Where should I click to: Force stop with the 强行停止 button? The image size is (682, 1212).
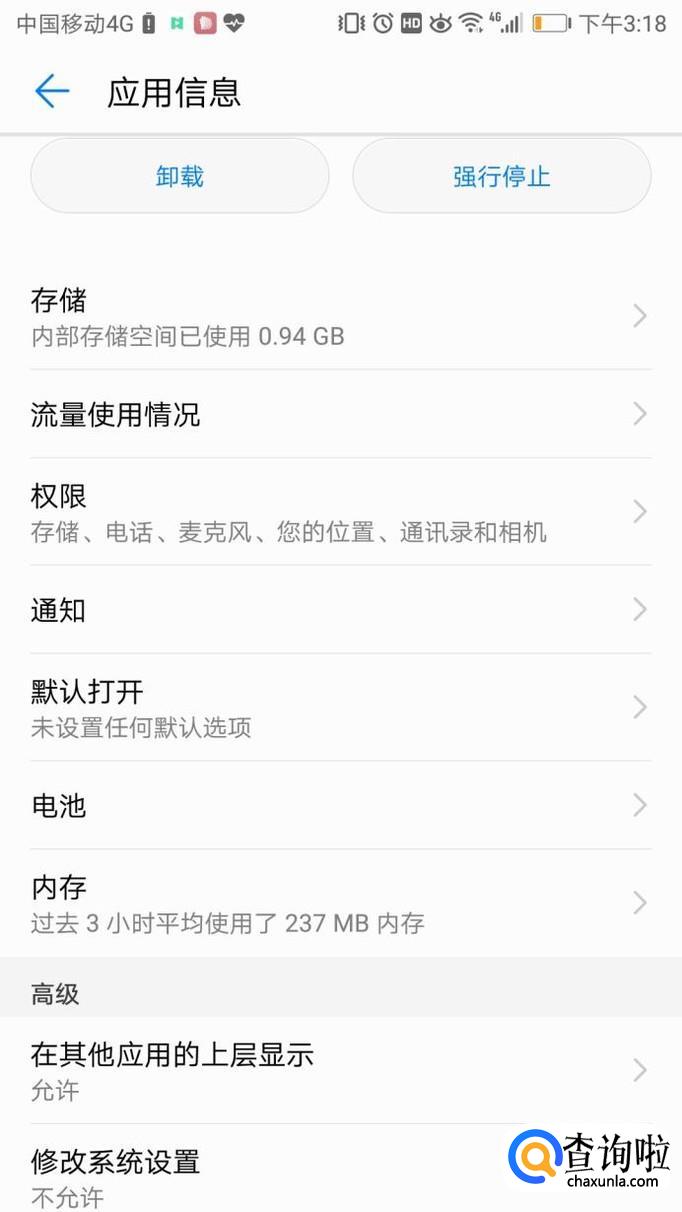pyautogui.click(x=501, y=177)
